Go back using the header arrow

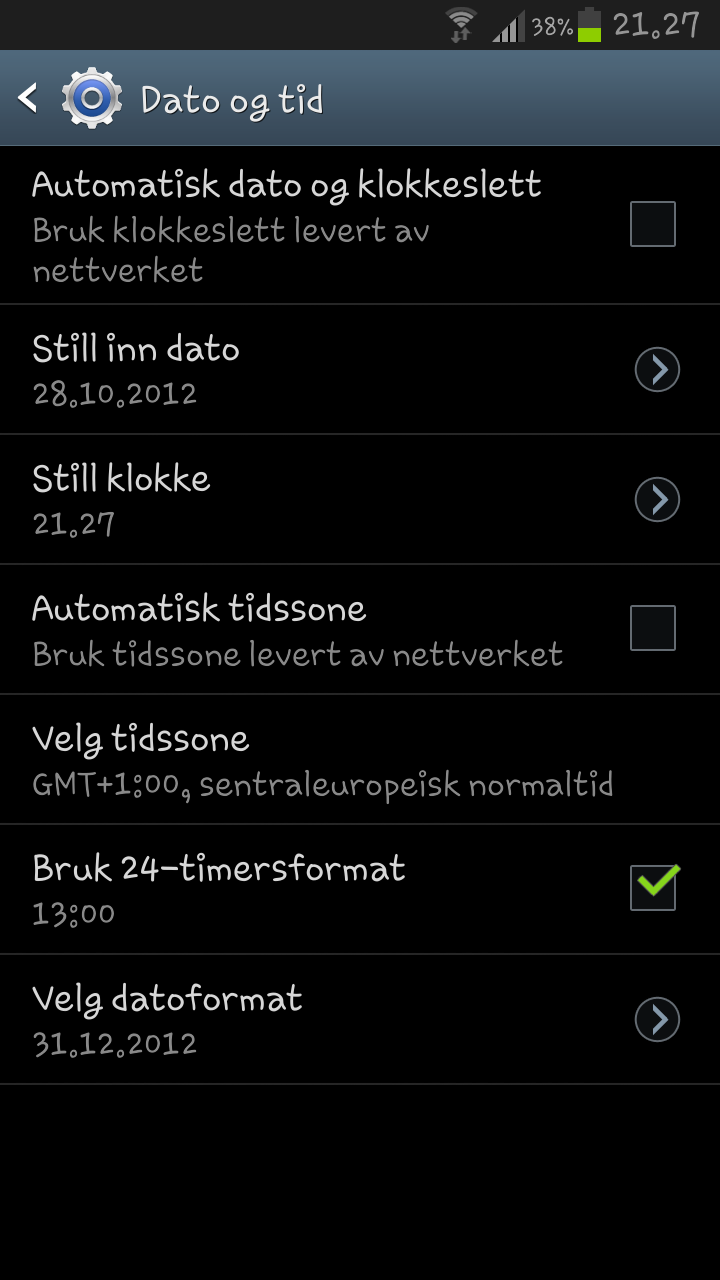28,99
